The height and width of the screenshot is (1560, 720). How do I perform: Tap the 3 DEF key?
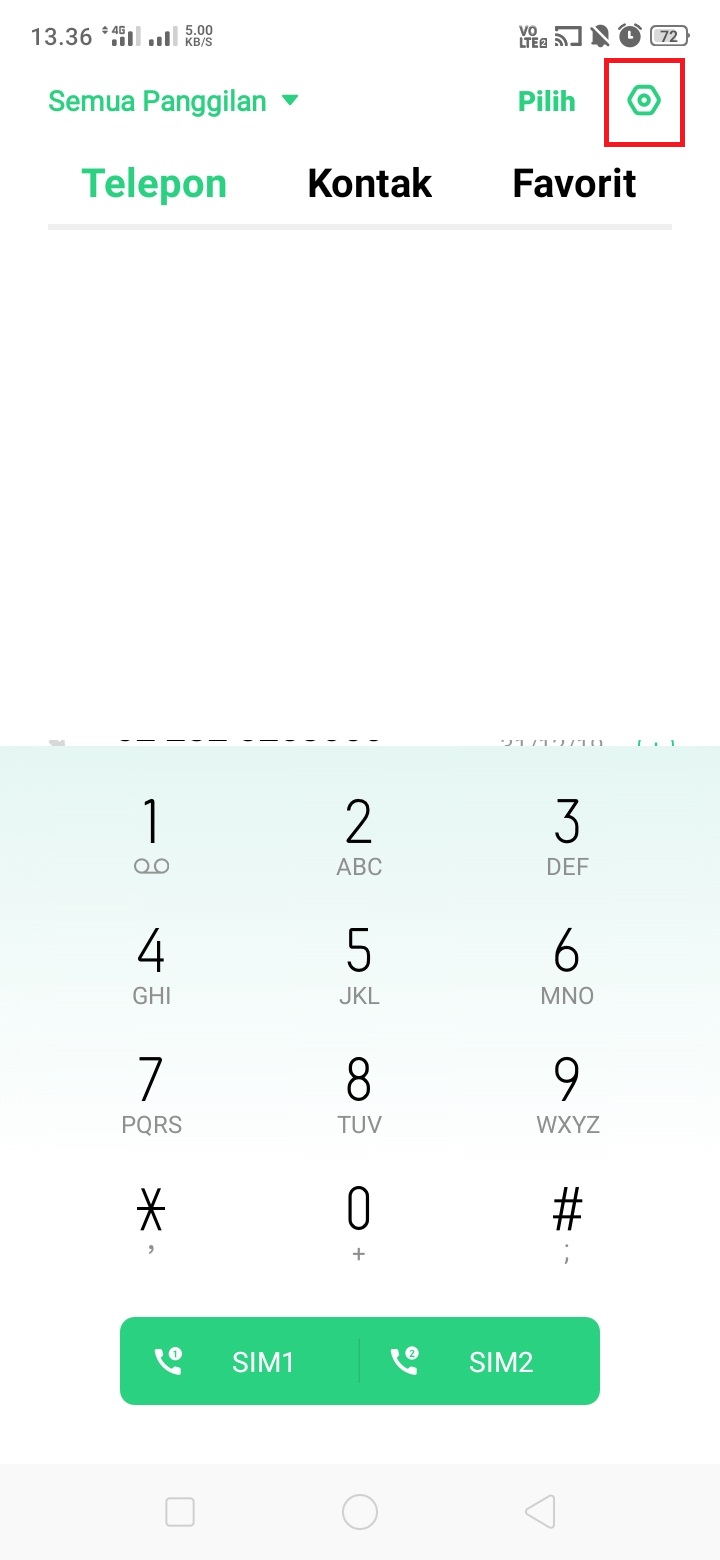567,837
